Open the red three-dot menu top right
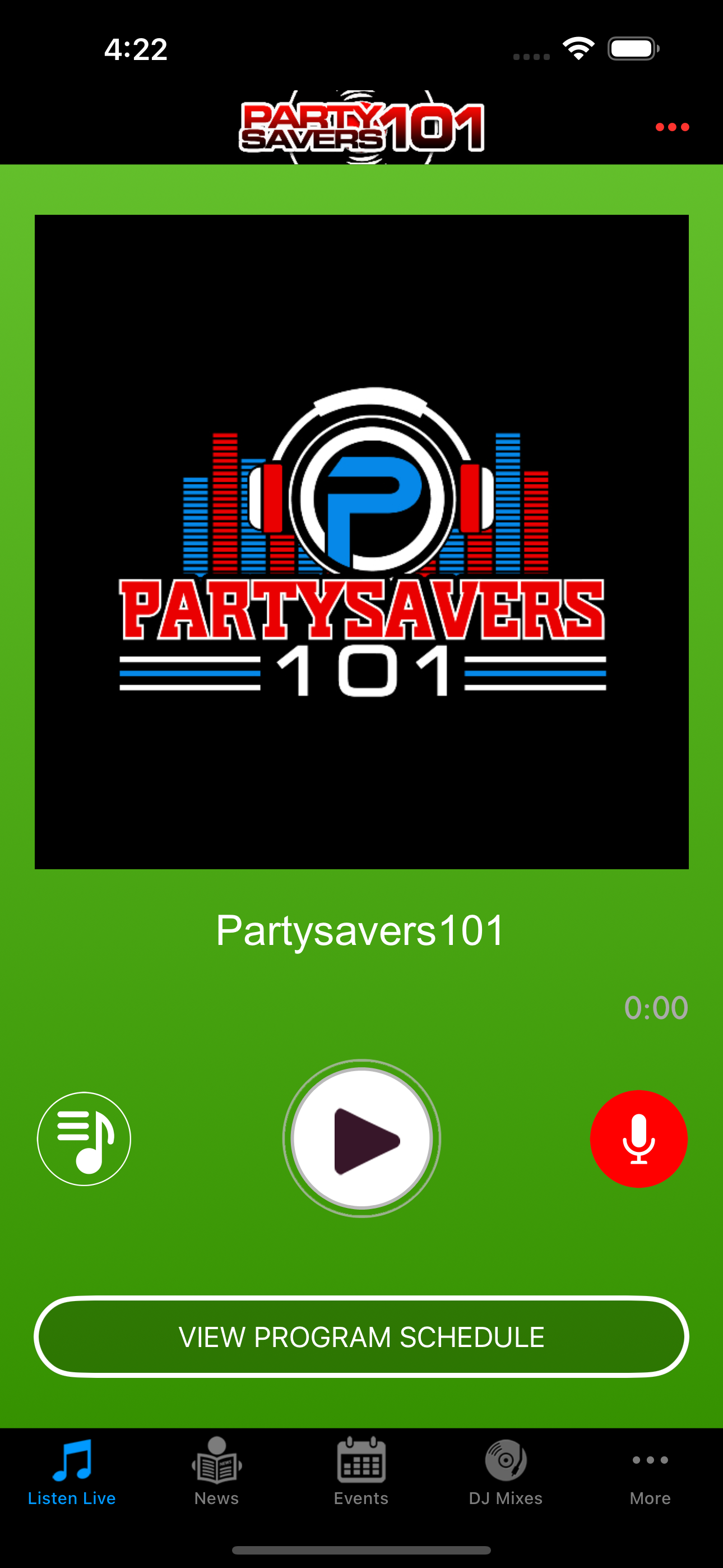 pyautogui.click(x=673, y=128)
